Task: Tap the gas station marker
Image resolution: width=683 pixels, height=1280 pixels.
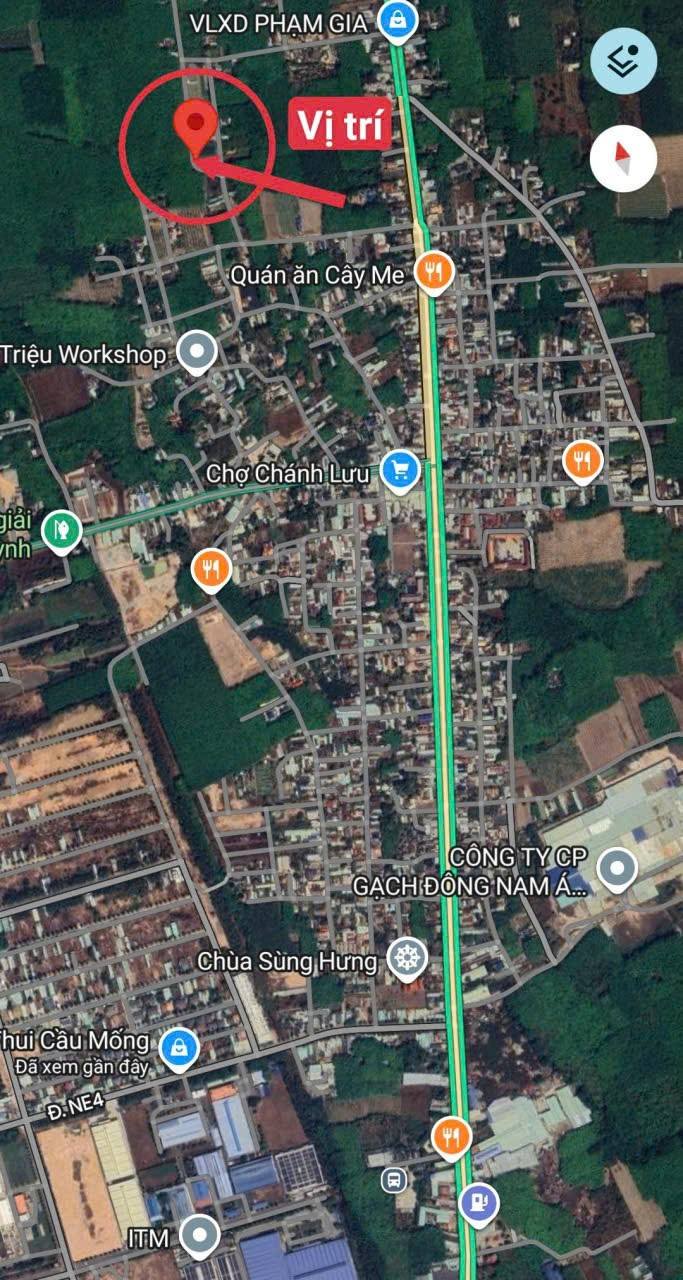Action: click(x=479, y=1203)
